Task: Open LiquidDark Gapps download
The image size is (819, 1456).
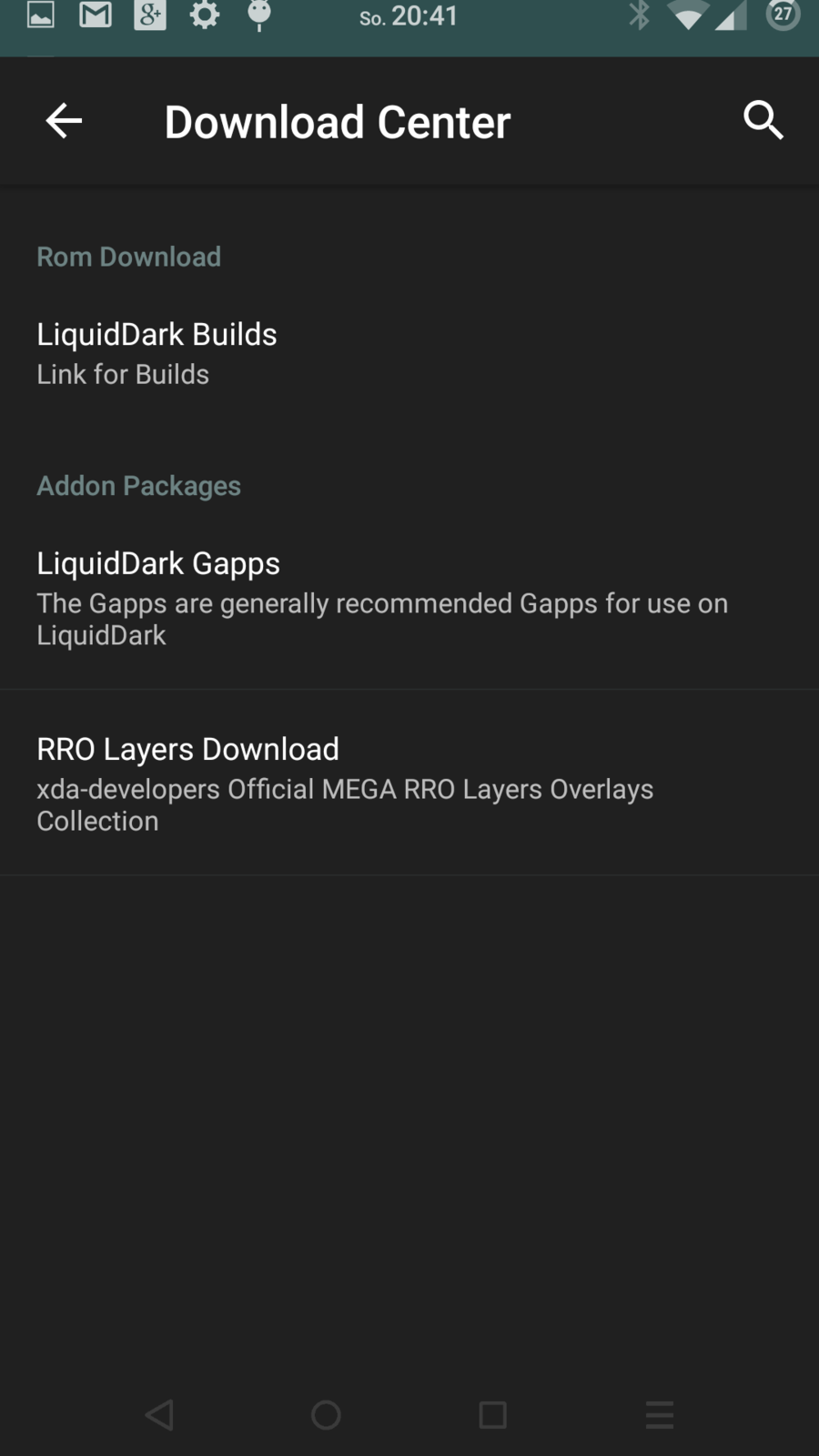Action: click(x=382, y=598)
